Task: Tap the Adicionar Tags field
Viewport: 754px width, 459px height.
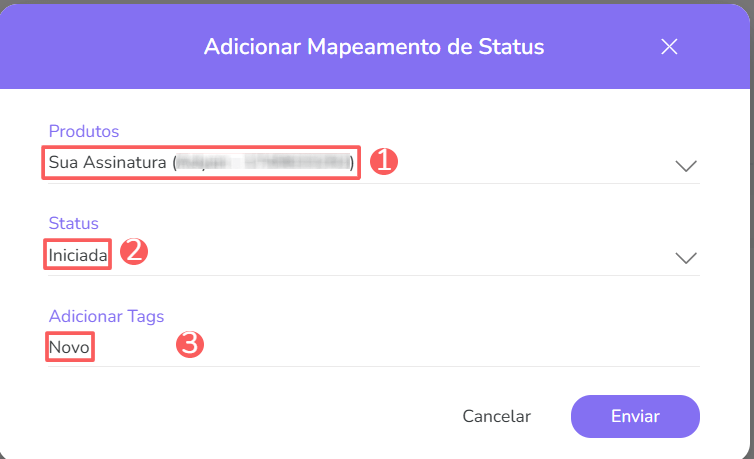Action: pyautogui.click(x=370, y=348)
